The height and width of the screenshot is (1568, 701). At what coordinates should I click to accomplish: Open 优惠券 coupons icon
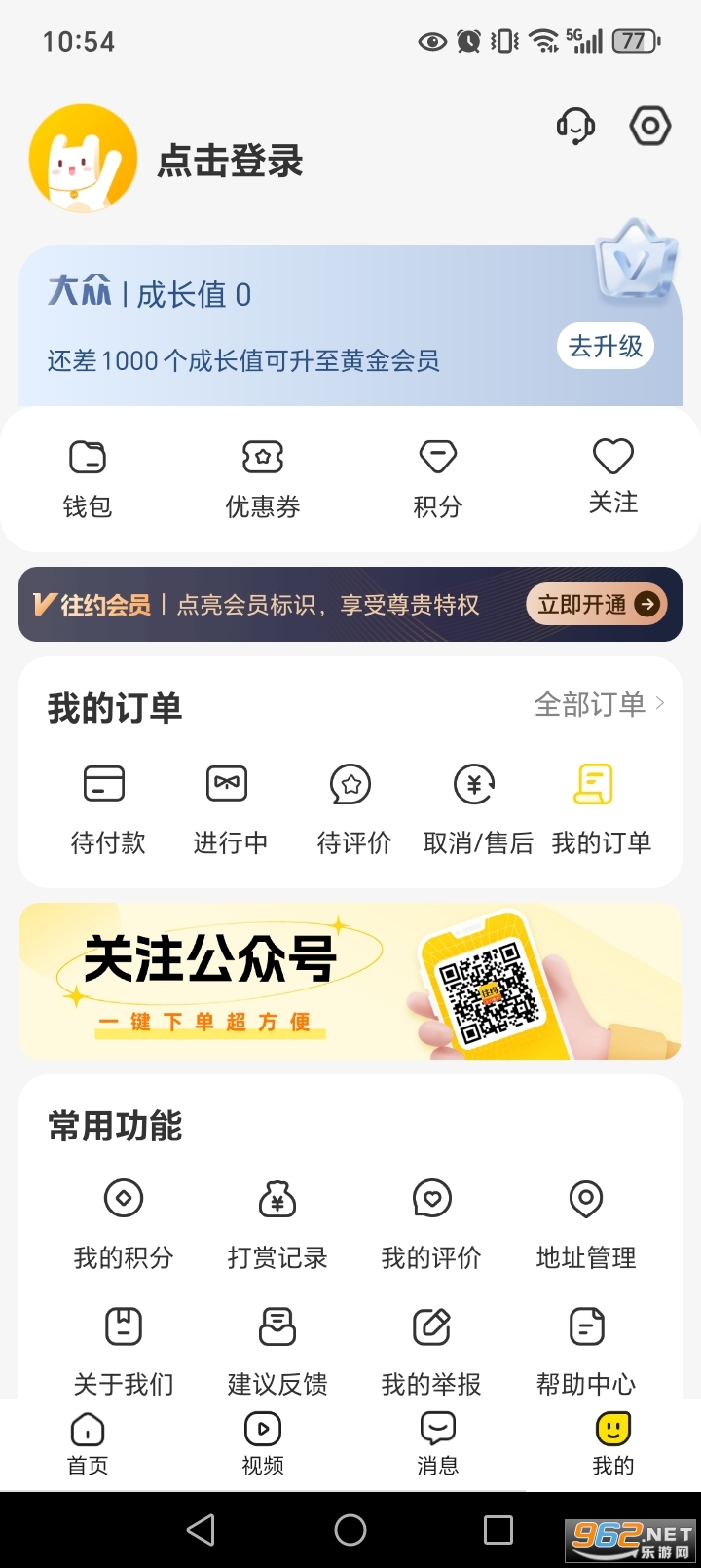(262, 456)
